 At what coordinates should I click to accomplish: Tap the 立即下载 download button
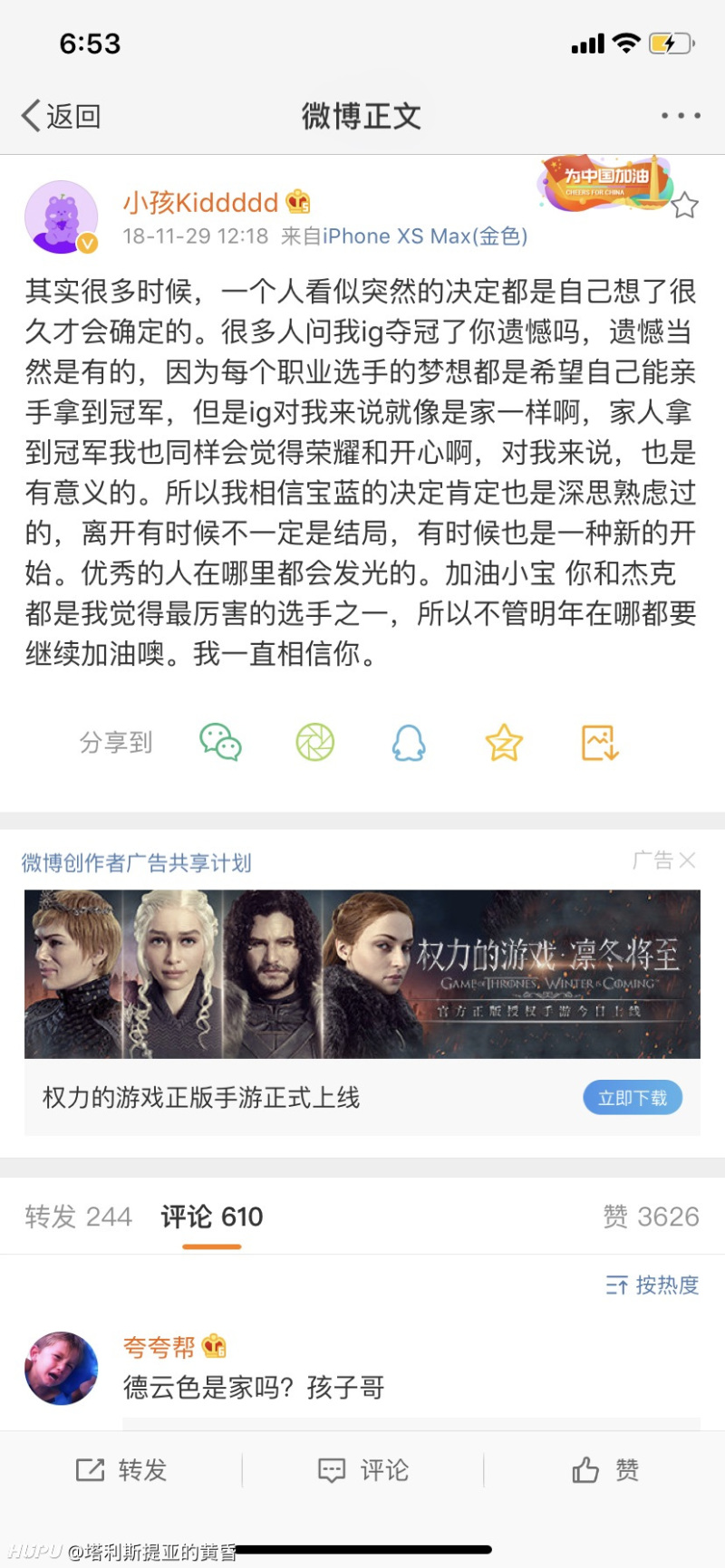[x=632, y=1098]
